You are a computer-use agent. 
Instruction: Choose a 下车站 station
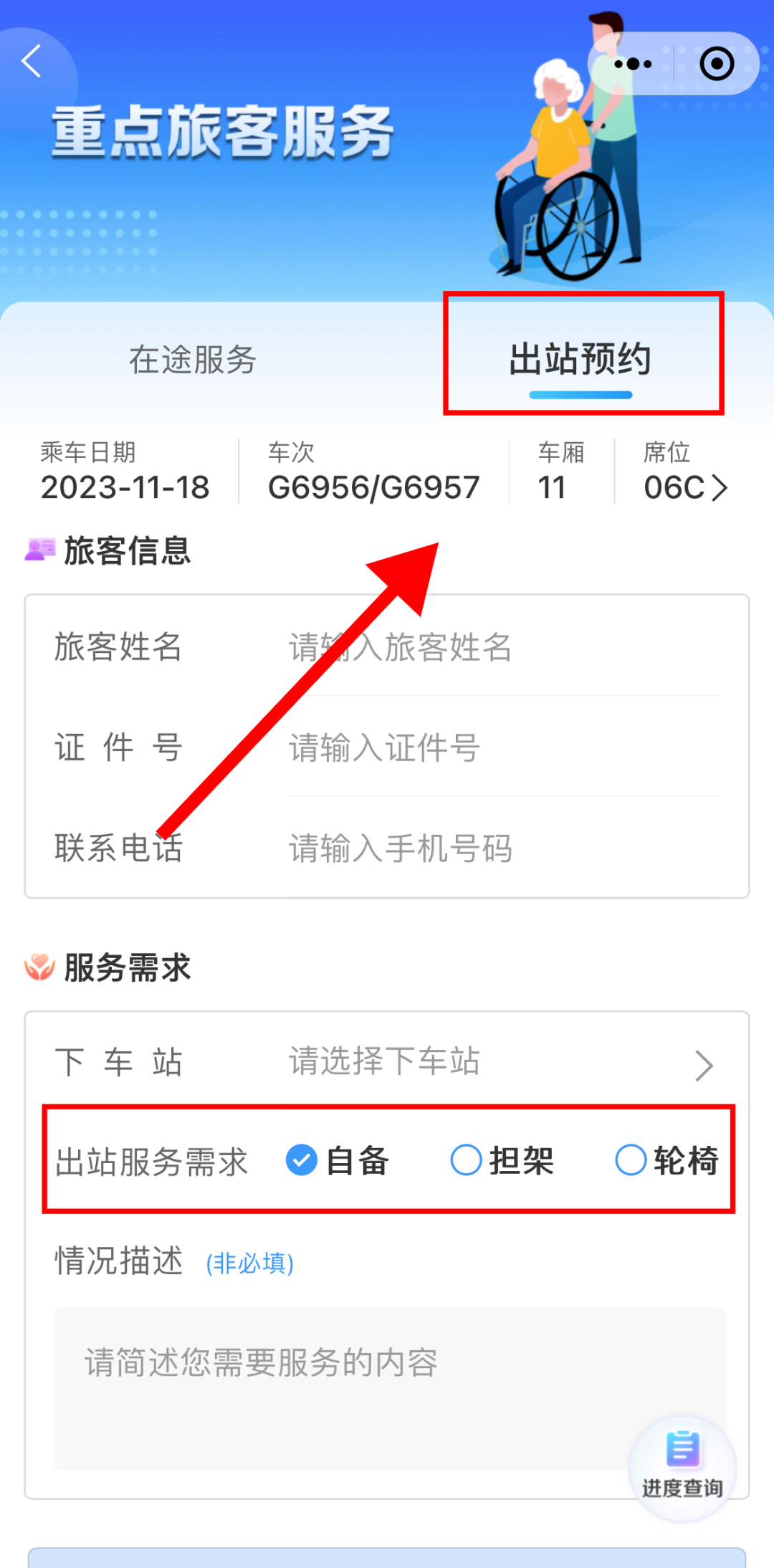(x=494, y=1062)
